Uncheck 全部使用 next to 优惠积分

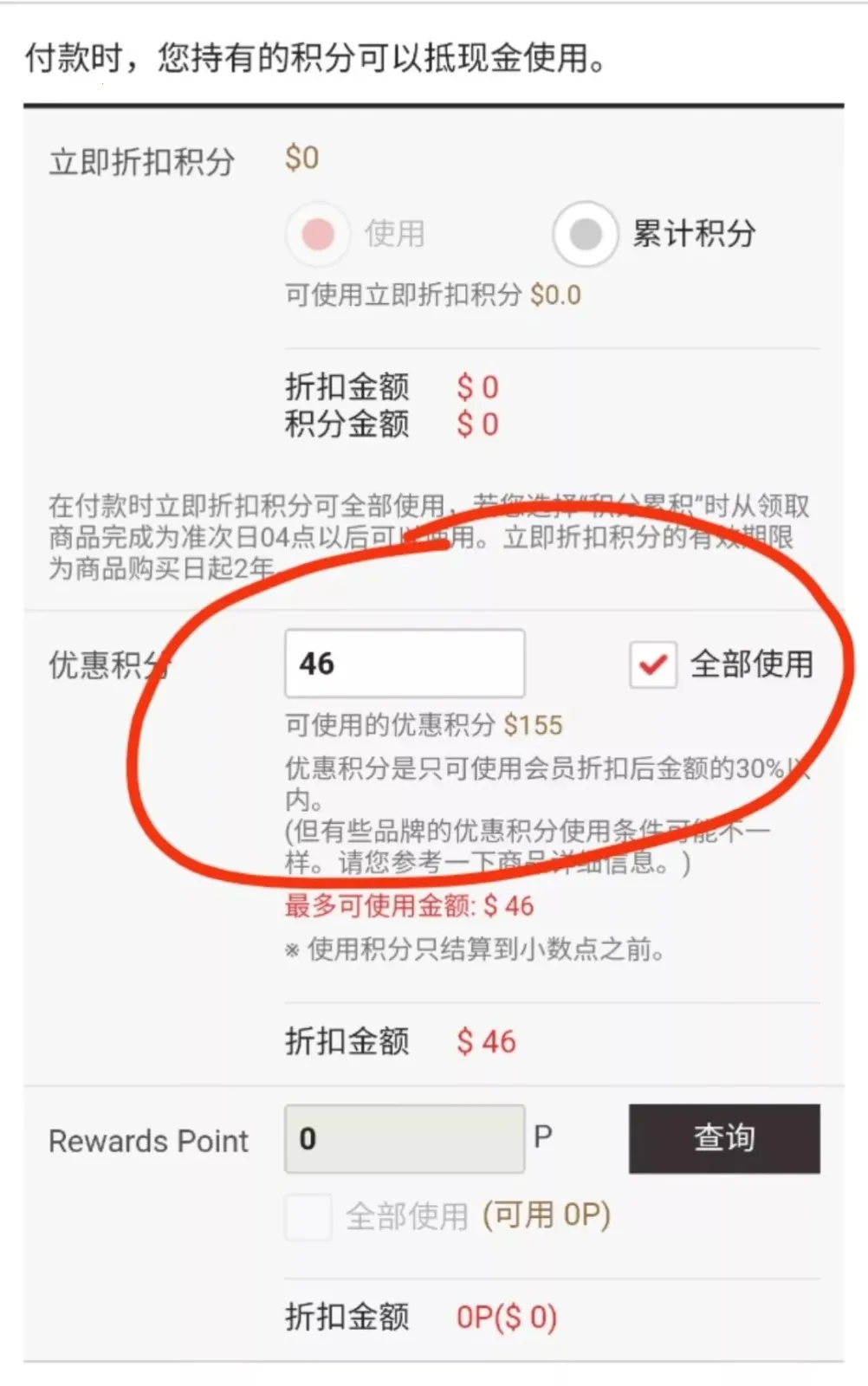653,664
